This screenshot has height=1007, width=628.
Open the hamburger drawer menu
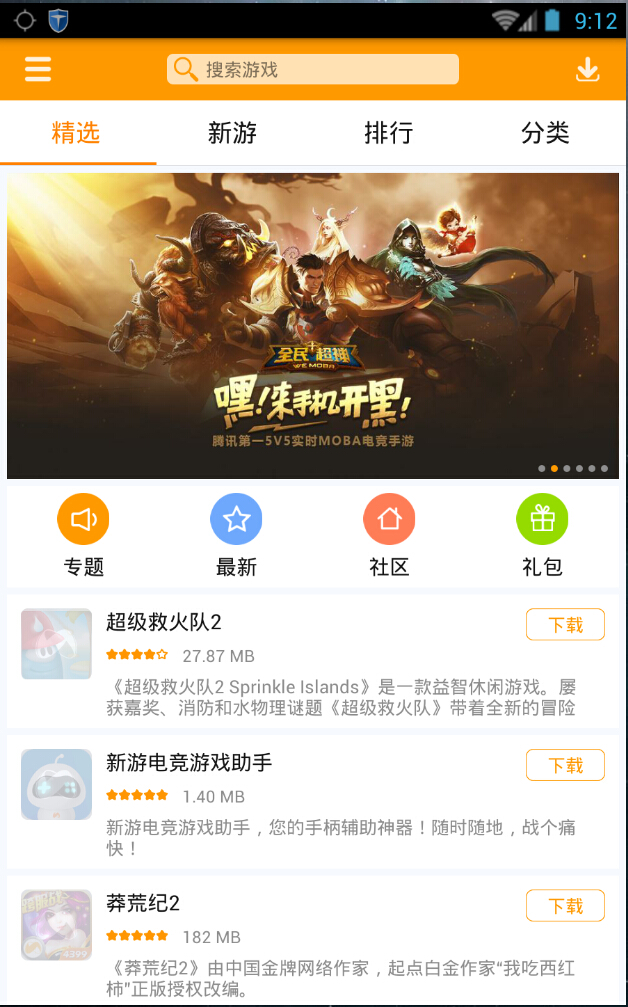tap(38, 69)
